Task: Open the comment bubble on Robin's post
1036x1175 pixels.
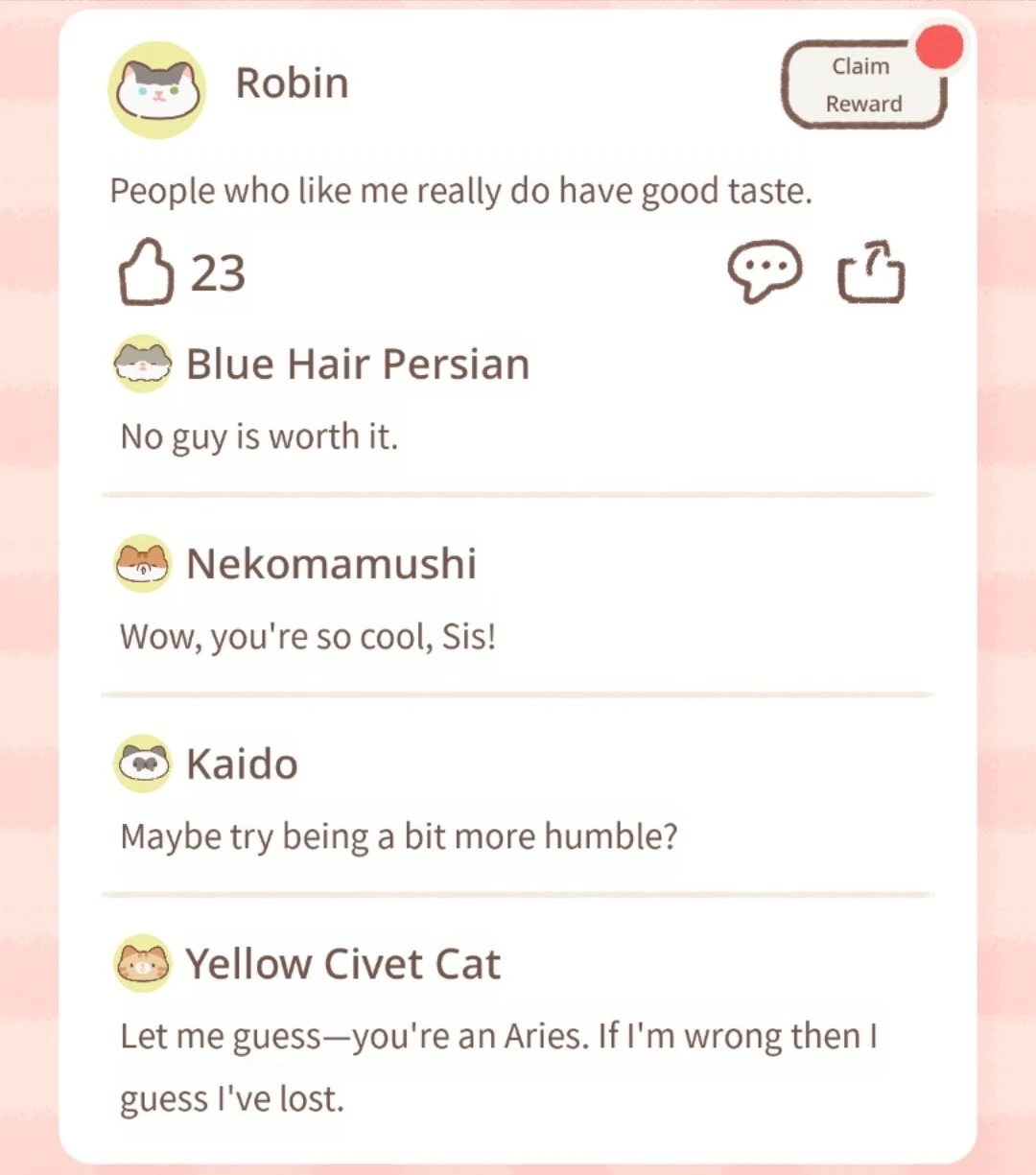Action: click(765, 271)
